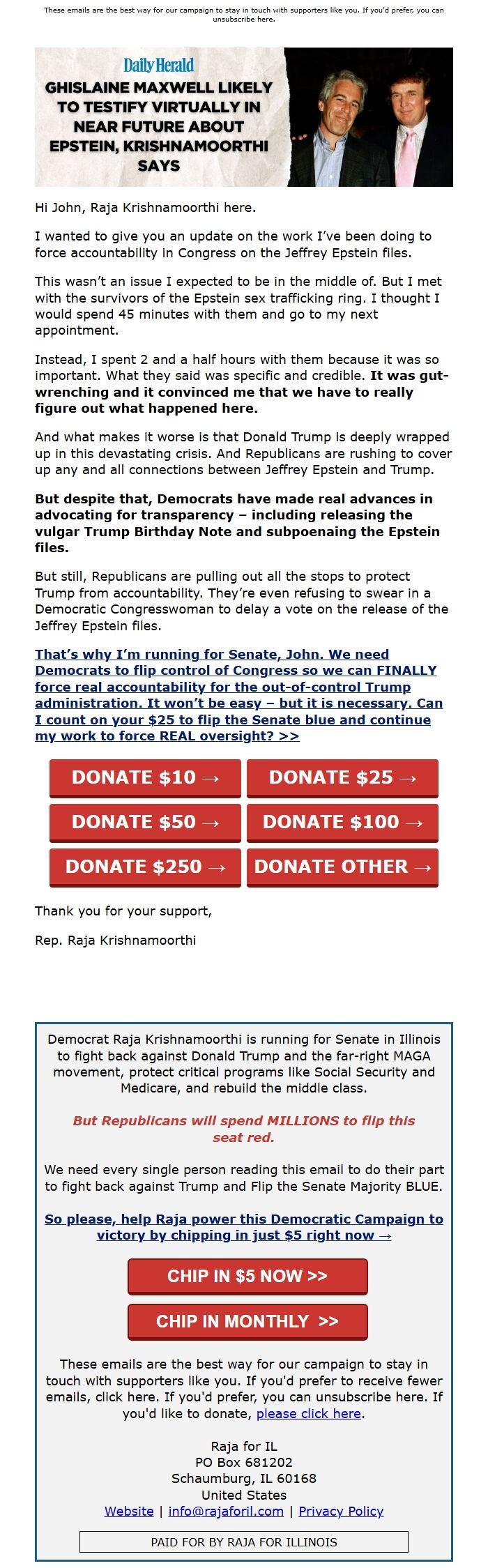Viewport: 488px width, 1568px height.
Task: Select the DONATE $25 button
Action: [342, 777]
